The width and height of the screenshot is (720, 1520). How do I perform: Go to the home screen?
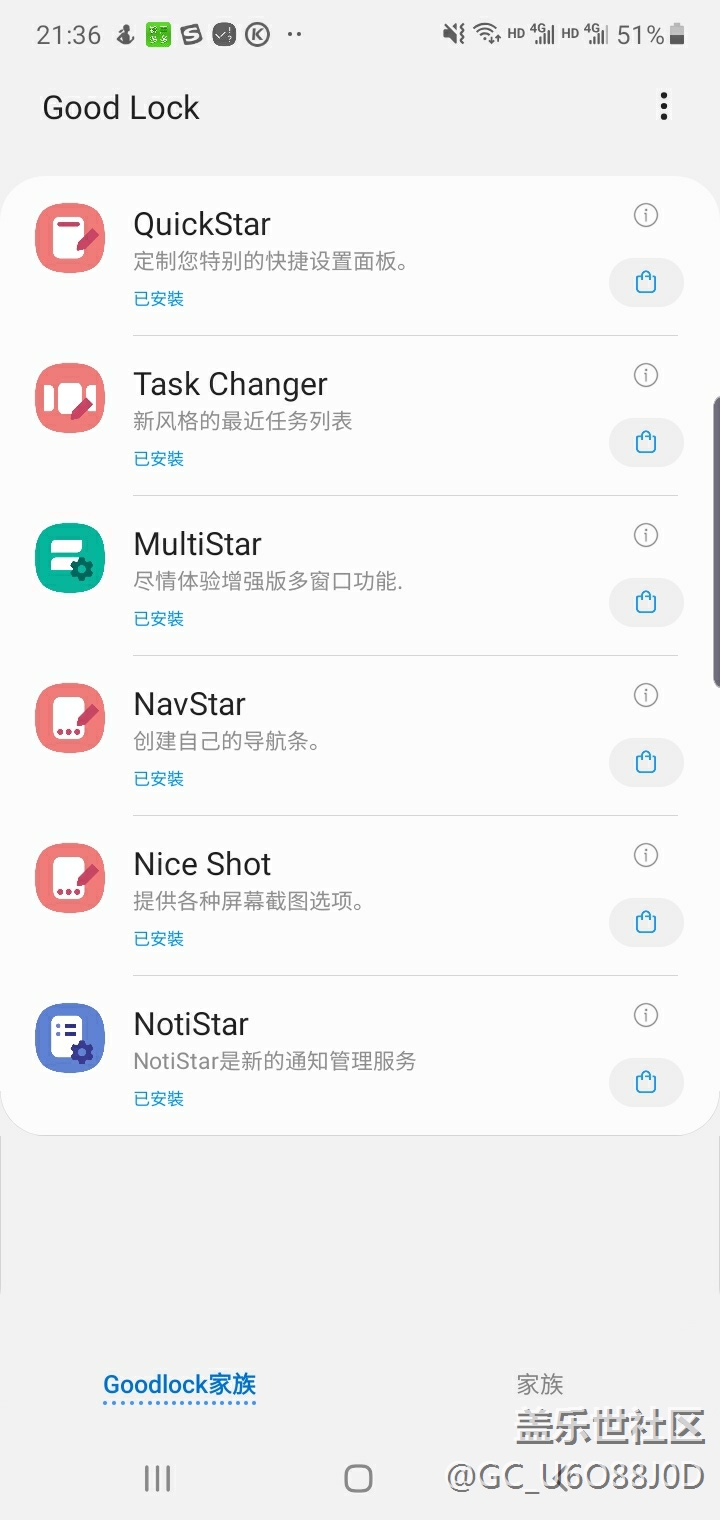pos(358,1478)
